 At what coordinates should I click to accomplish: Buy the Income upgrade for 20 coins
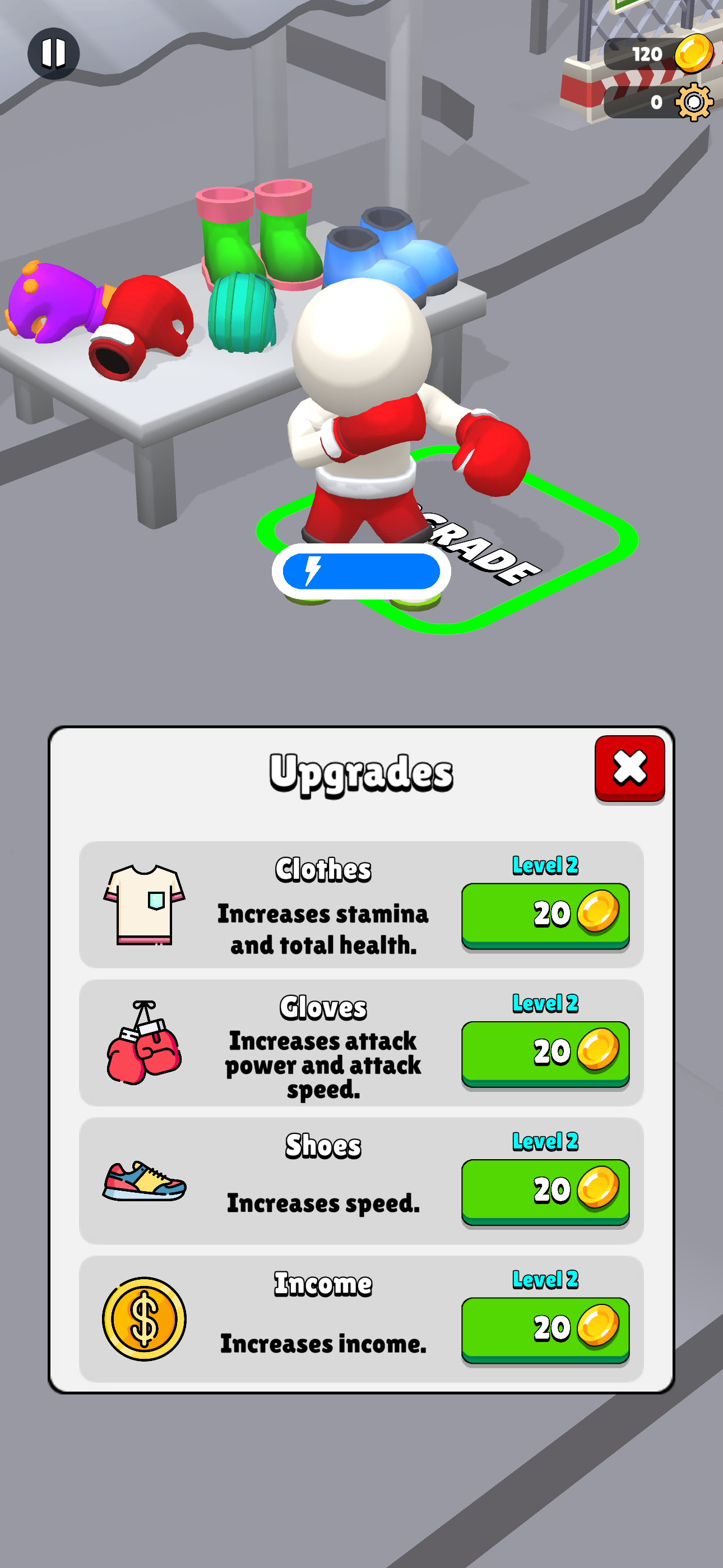[x=545, y=1329]
